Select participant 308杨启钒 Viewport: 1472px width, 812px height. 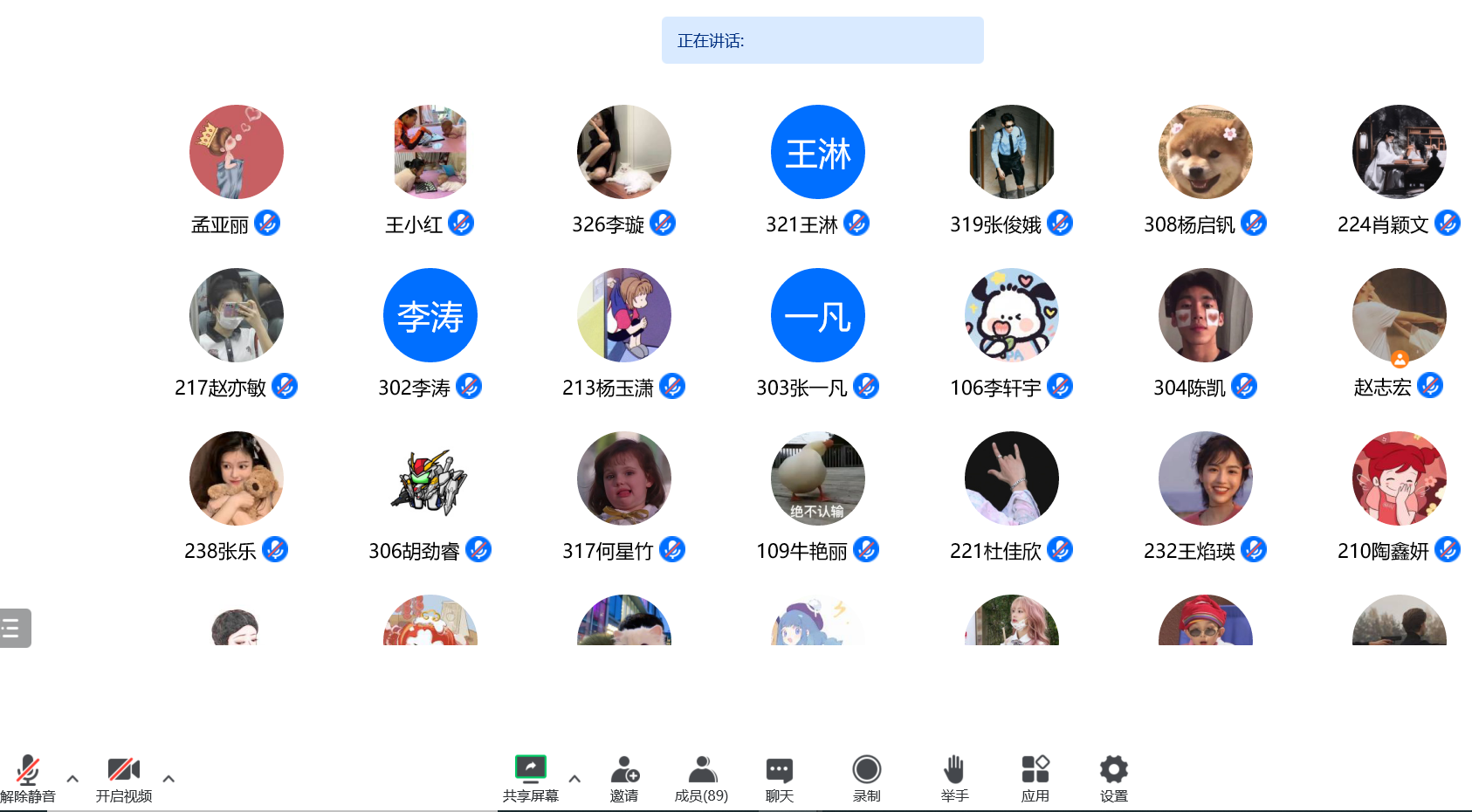coord(1206,153)
